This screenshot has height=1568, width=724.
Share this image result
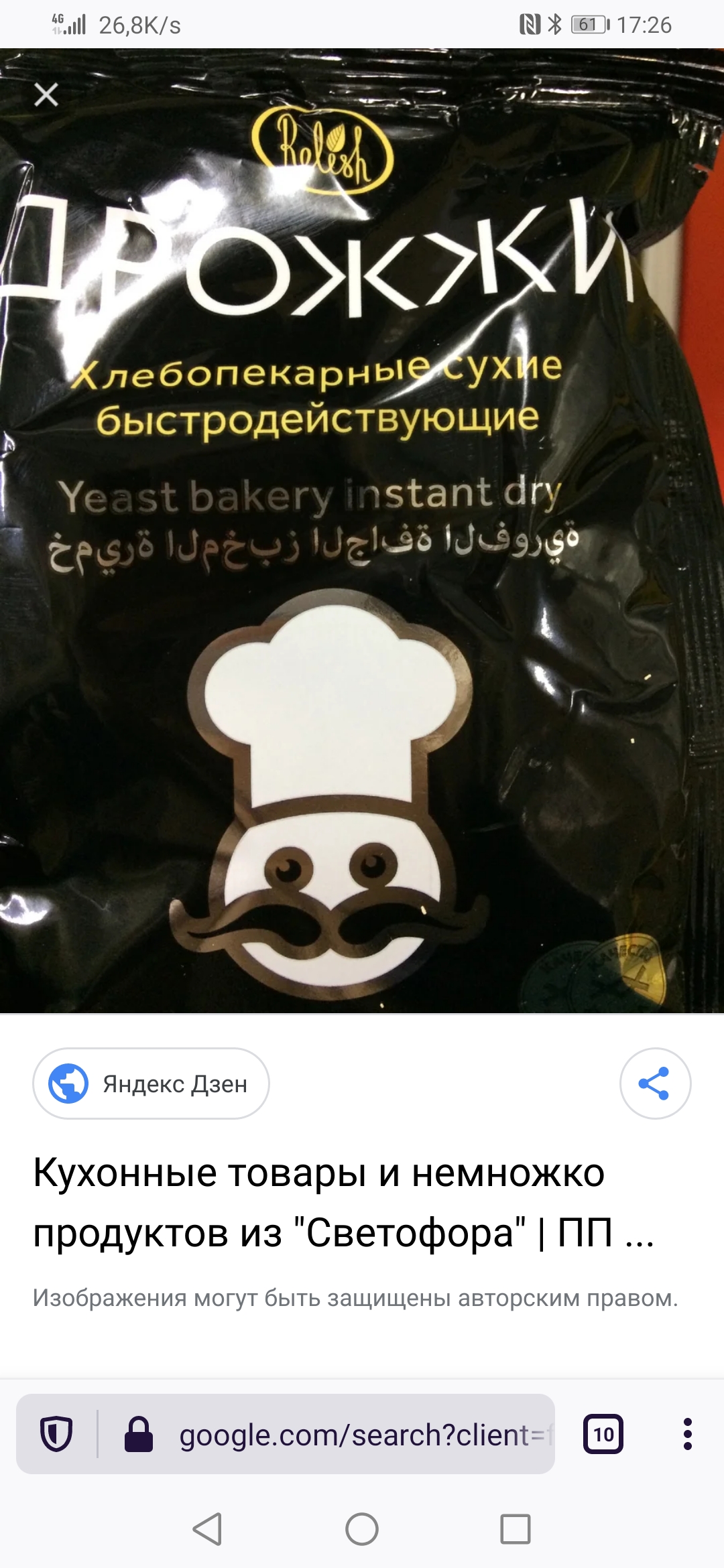point(655,1084)
